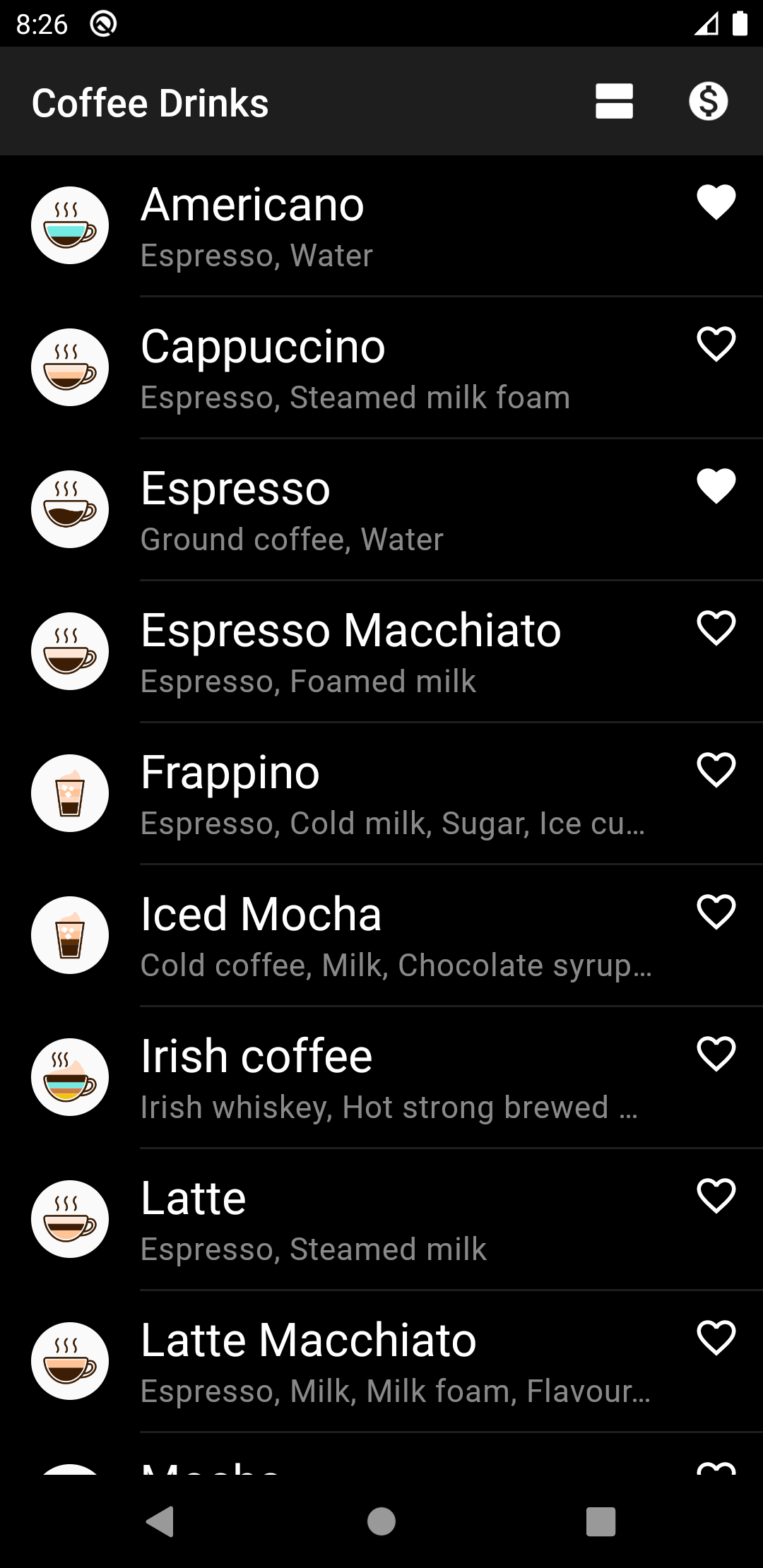This screenshot has width=763, height=1568.
Task: Show the Irish coffee recipe
Action: [x=381, y=1078]
